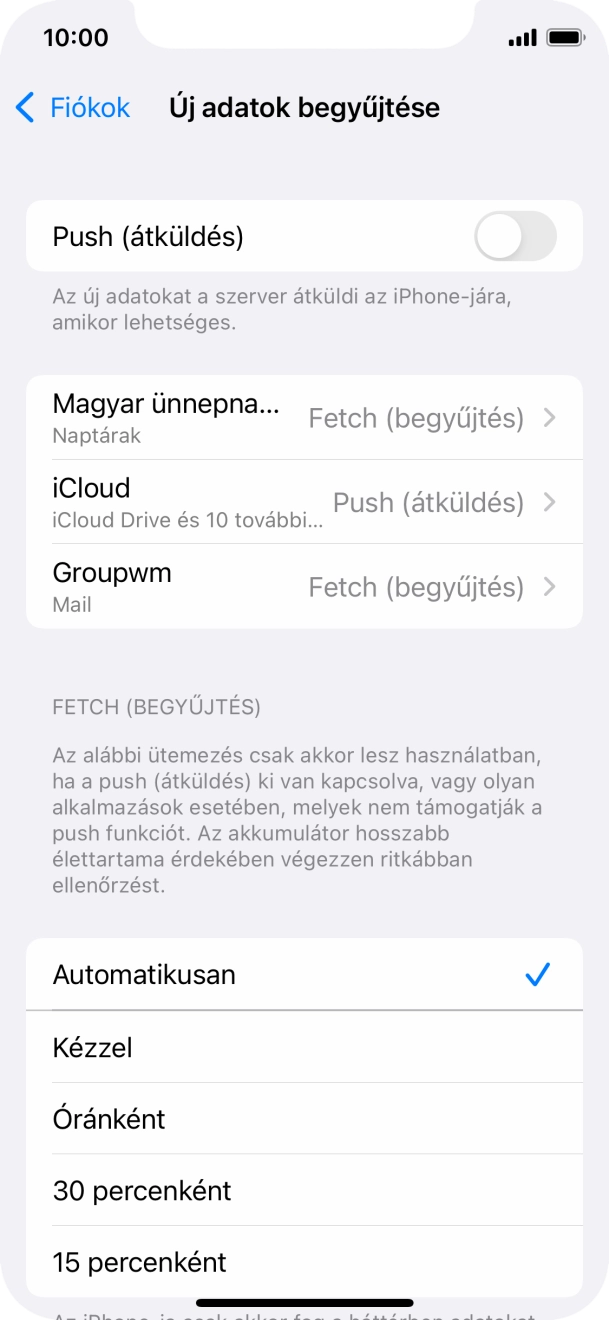Set fetch schedule to Óránként

coord(304,1119)
